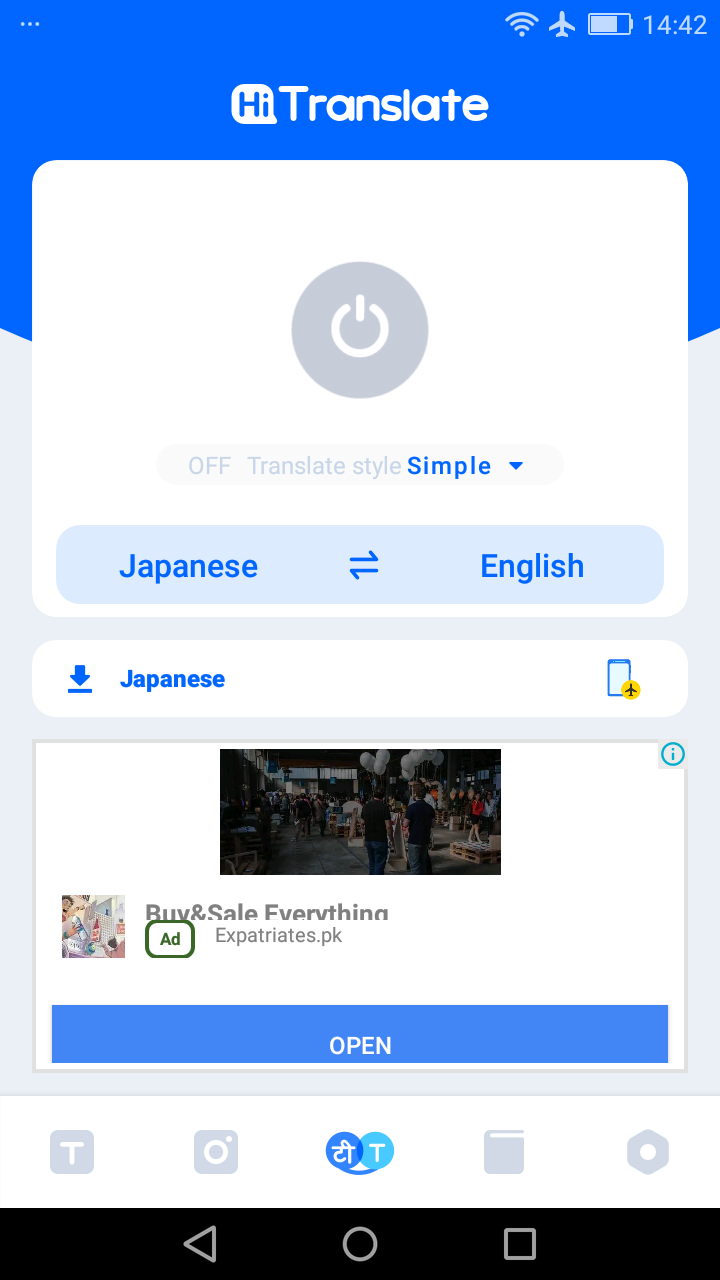Visit the Expatriates.pk link
This screenshot has height=1280, width=720.
pos(278,936)
